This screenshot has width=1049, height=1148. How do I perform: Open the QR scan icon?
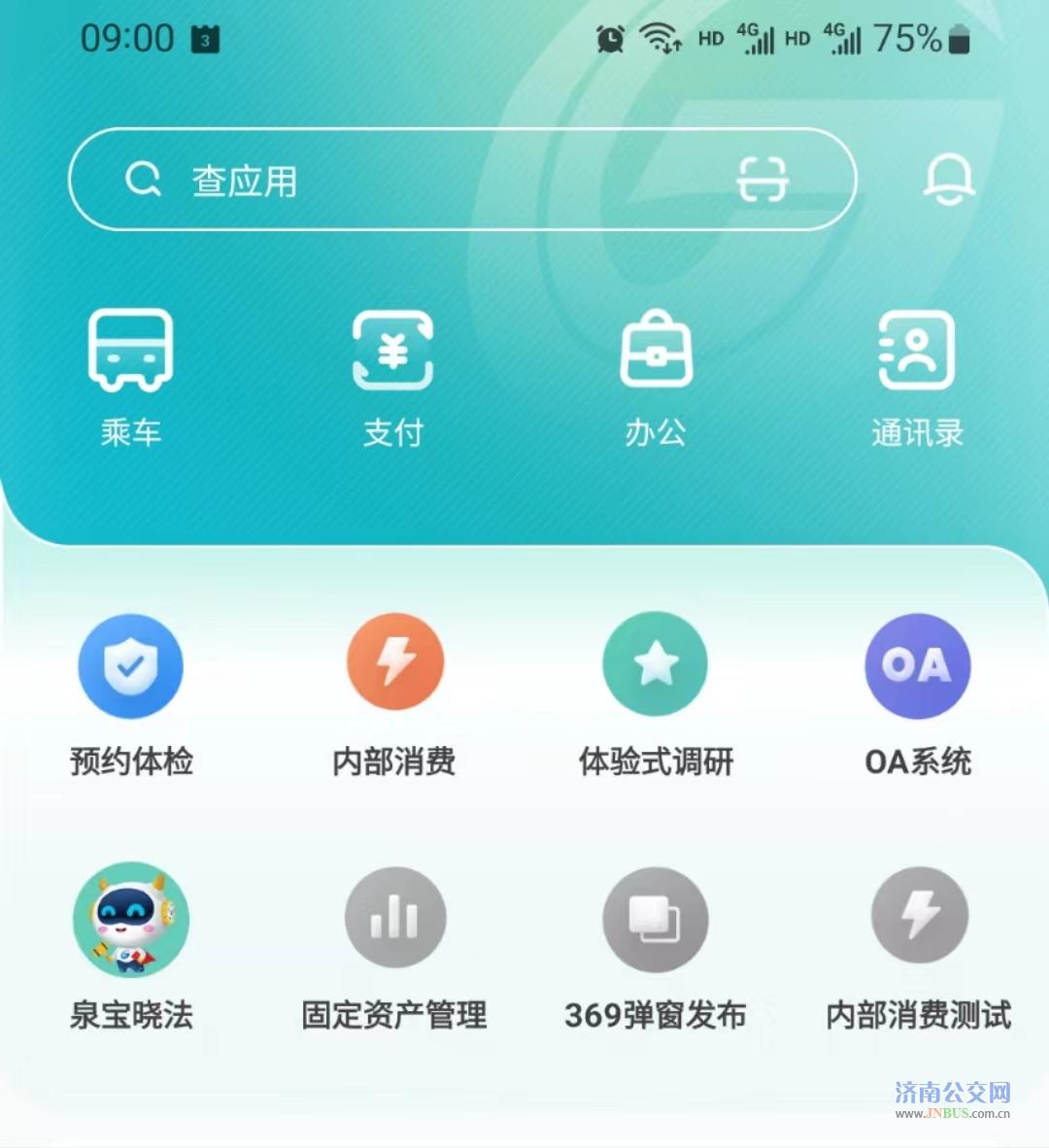(762, 180)
